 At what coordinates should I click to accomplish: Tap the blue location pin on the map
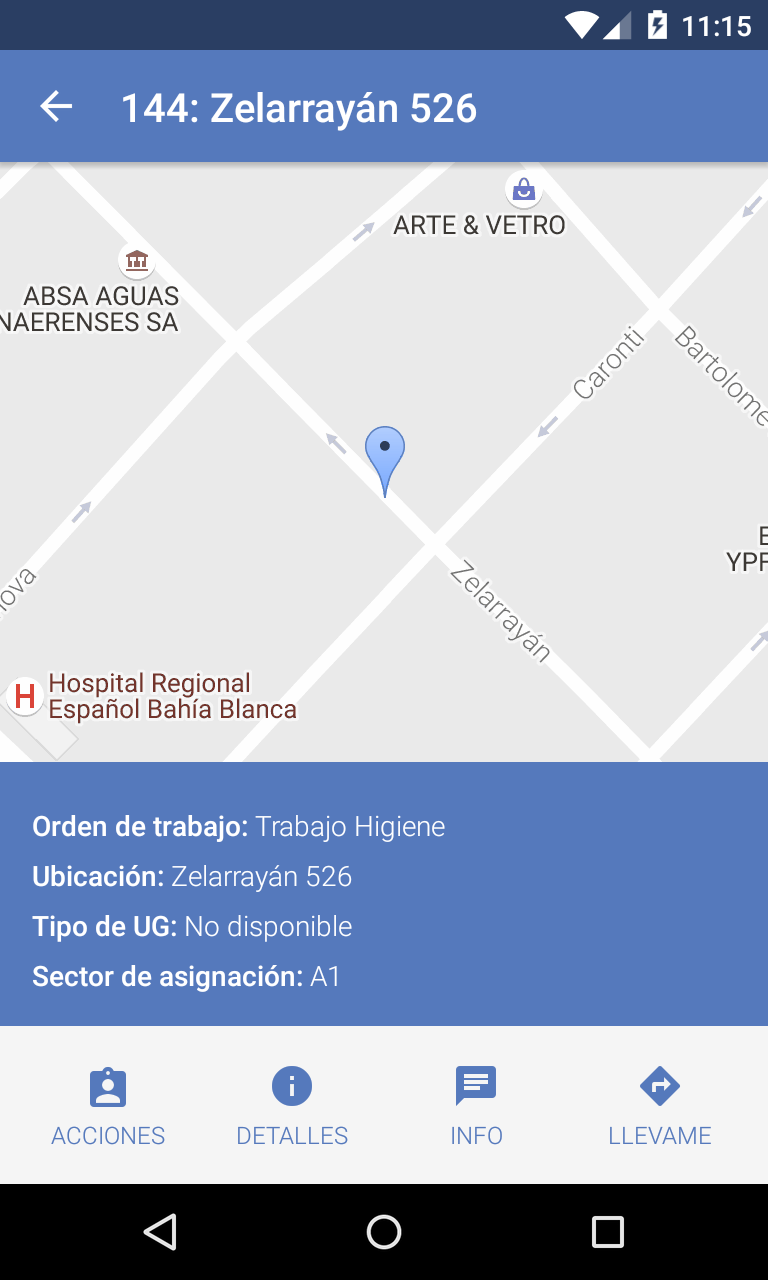[x=384, y=460]
